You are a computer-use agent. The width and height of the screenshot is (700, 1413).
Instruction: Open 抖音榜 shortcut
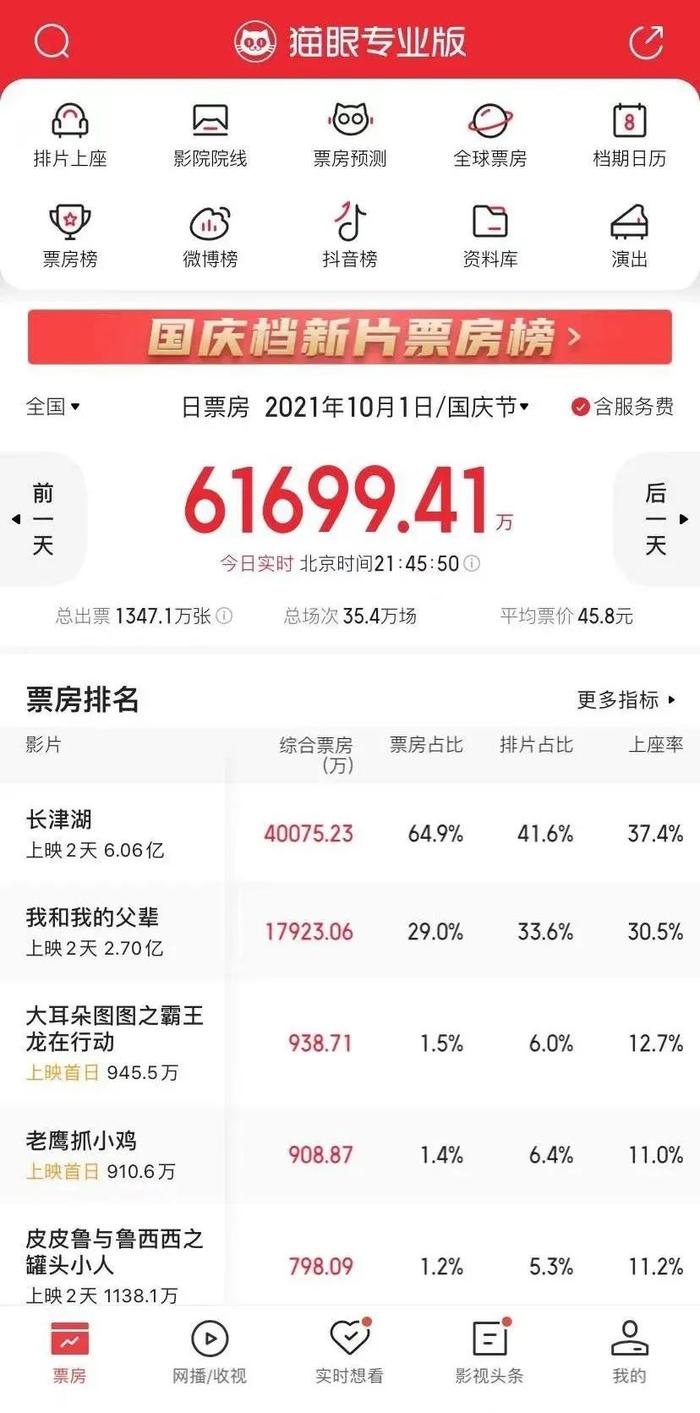tap(350, 236)
